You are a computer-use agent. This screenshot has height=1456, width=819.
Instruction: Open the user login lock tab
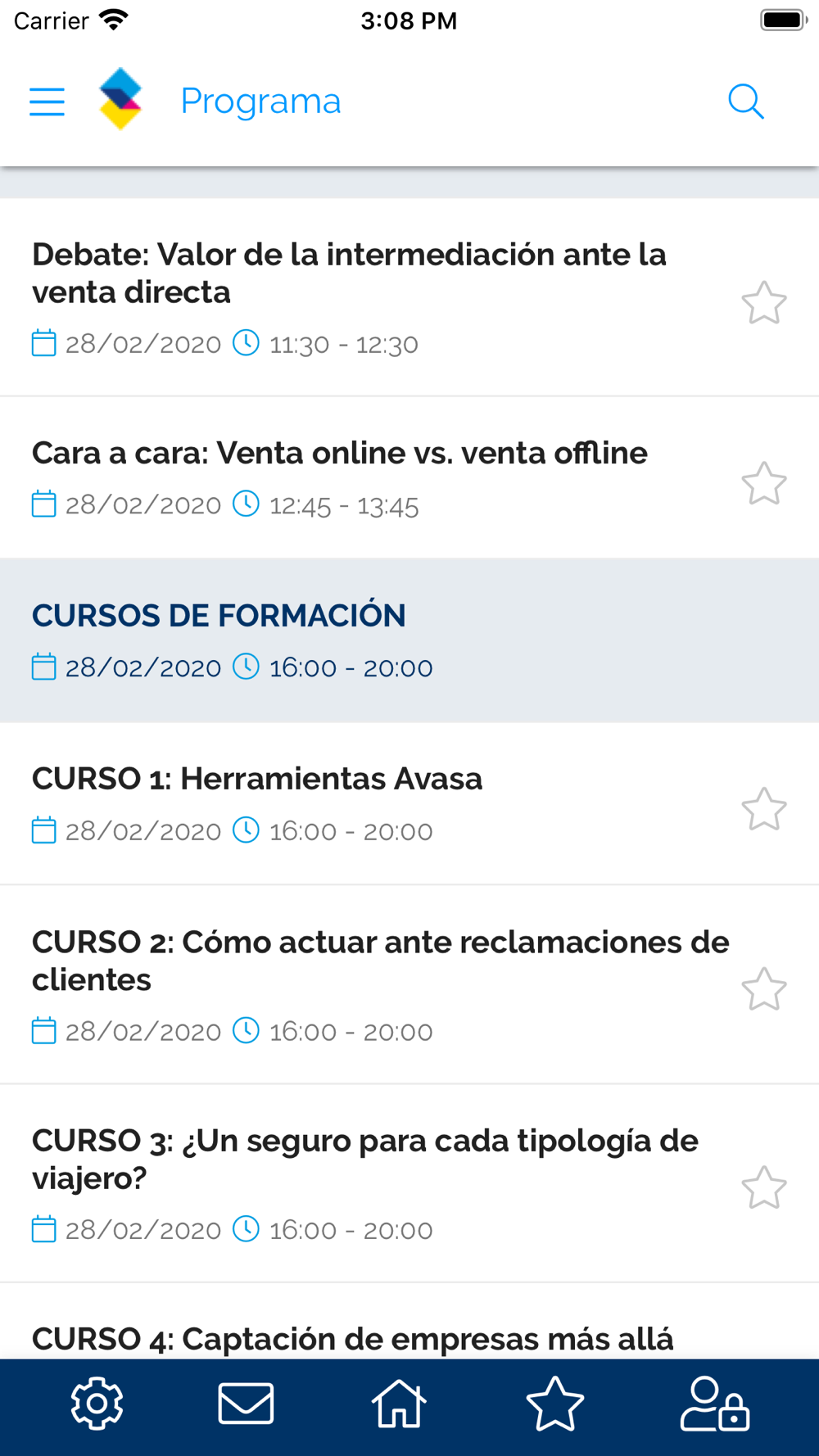coord(714,1404)
